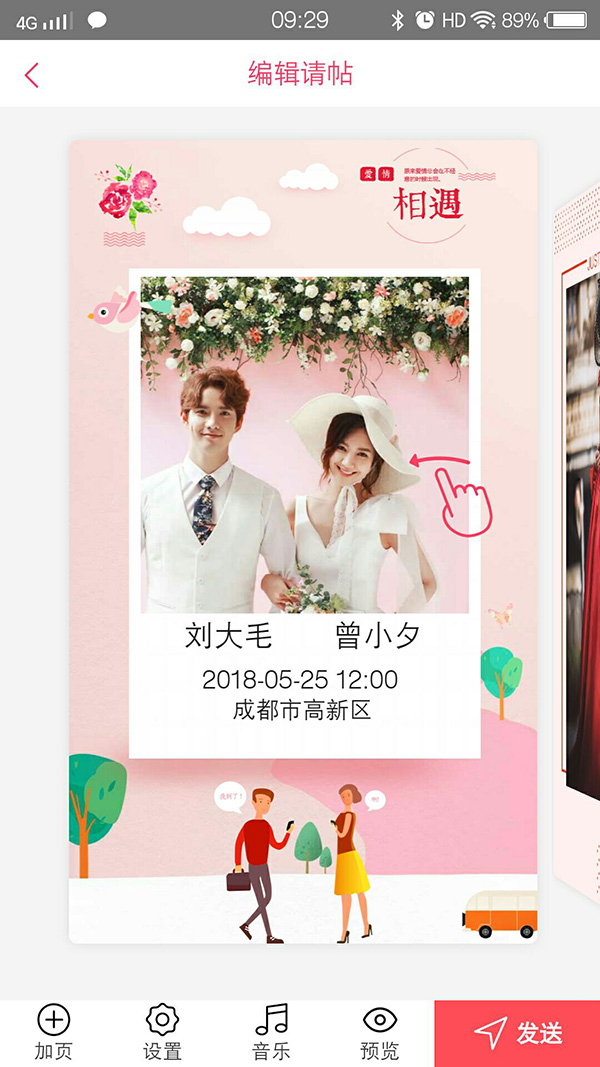Edit the groom name 刘大毛
This screenshot has width=600, height=1067.
coord(229,635)
